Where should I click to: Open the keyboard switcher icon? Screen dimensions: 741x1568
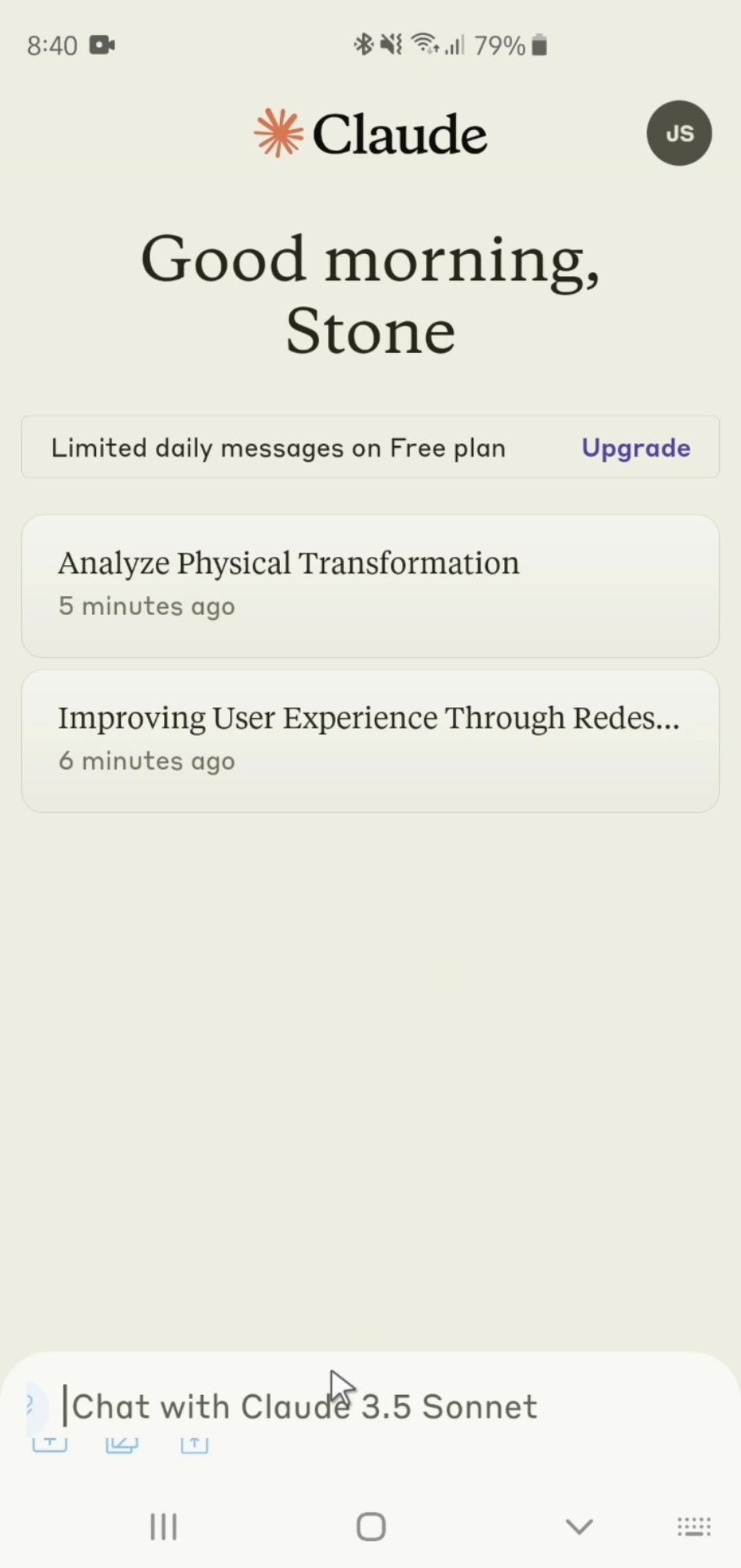pyautogui.click(x=694, y=1527)
